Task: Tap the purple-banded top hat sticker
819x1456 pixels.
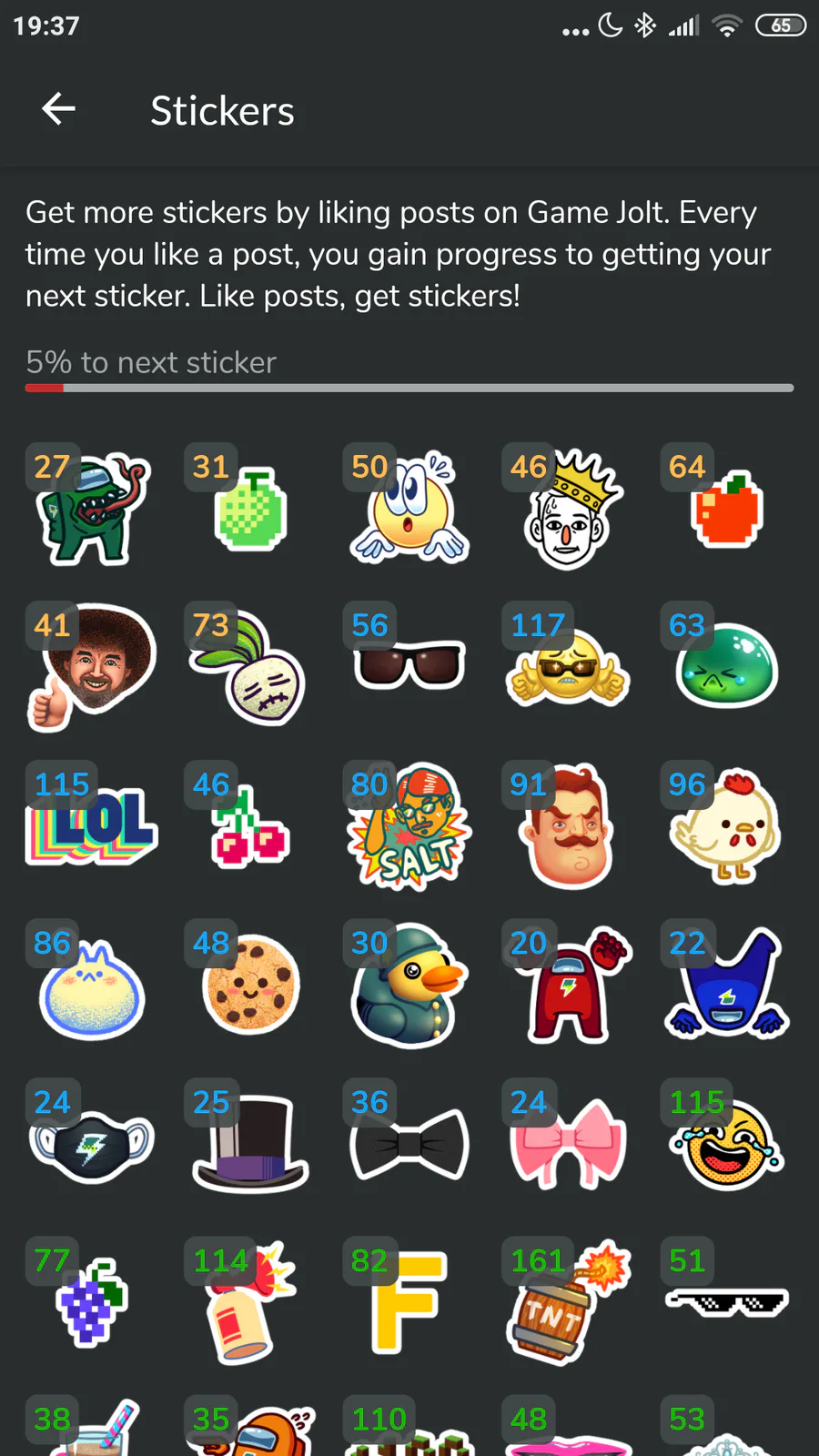Action: (x=251, y=1143)
